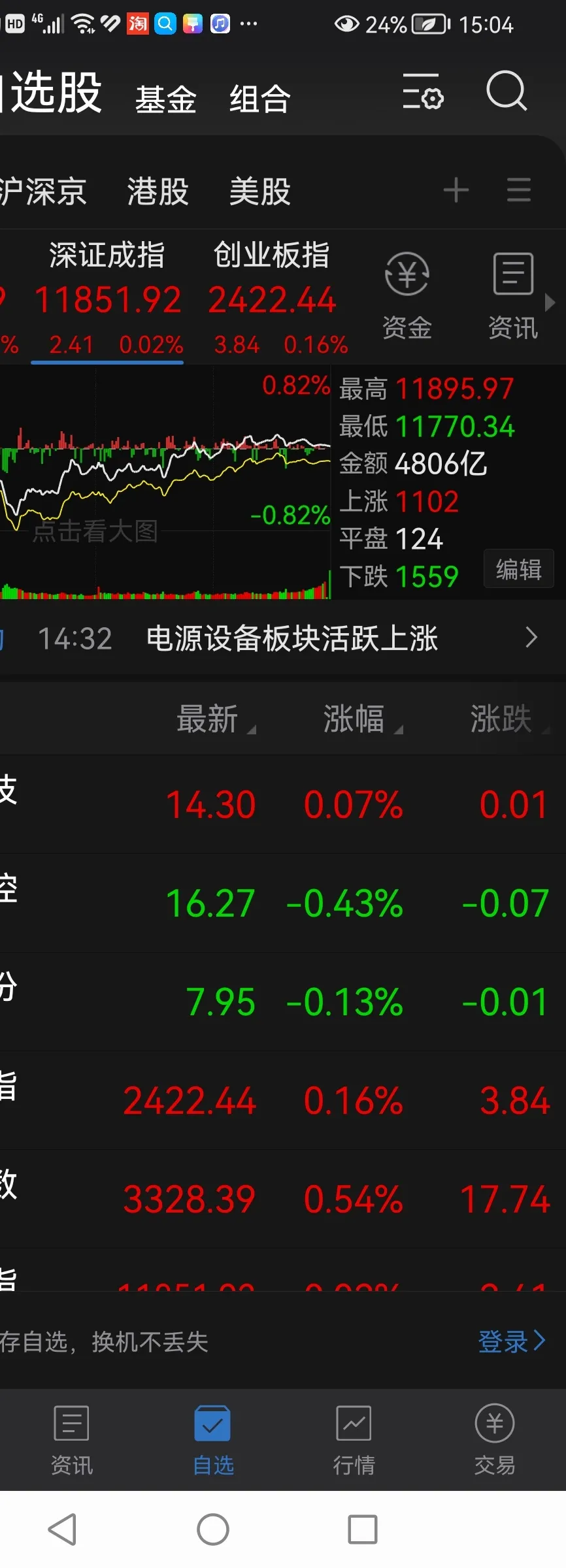Switch to the 基金 tab
The image size is (566, 1568).
coord(165,99)
